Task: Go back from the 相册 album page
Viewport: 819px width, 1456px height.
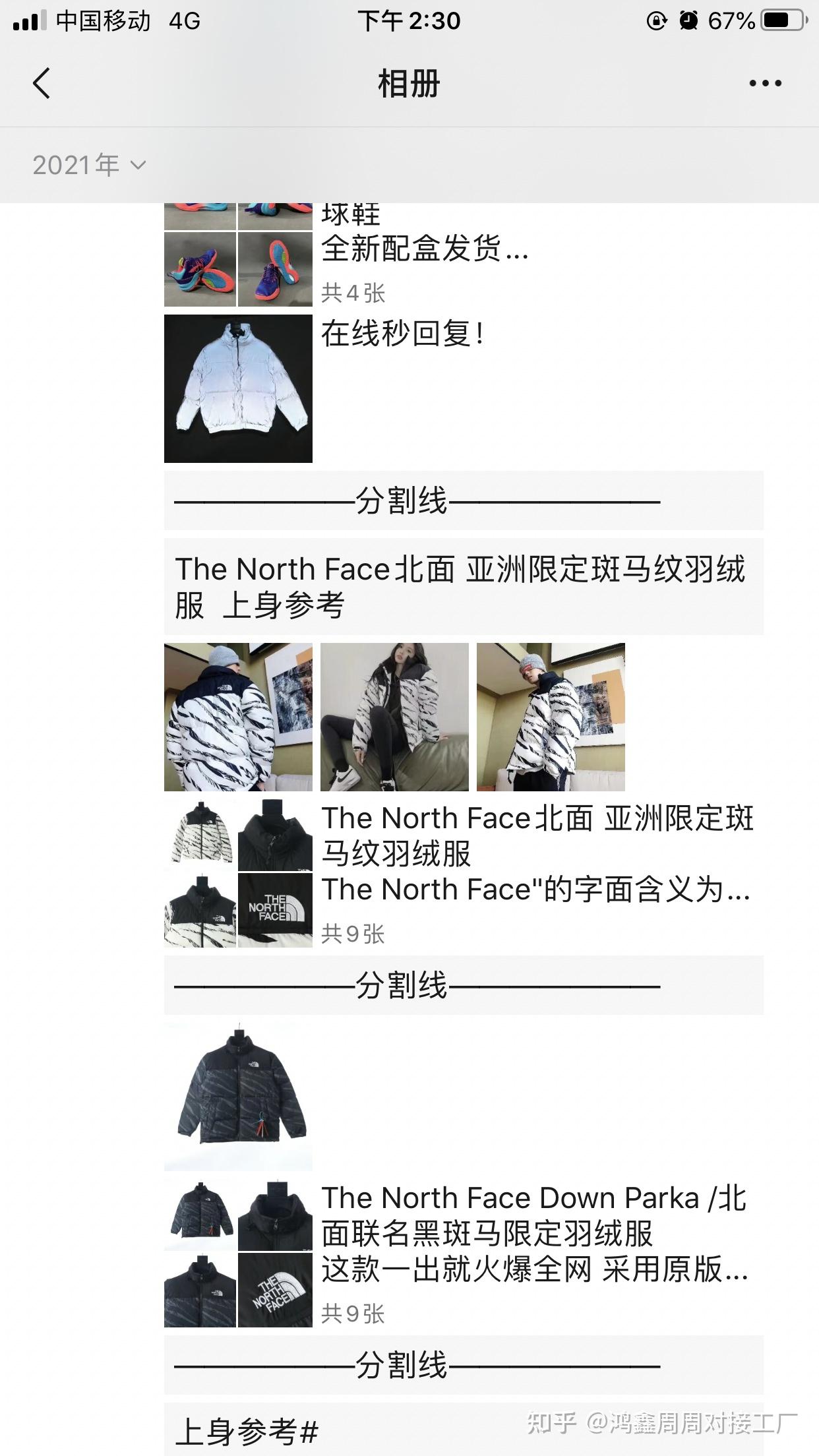Action: click(41, 84)
